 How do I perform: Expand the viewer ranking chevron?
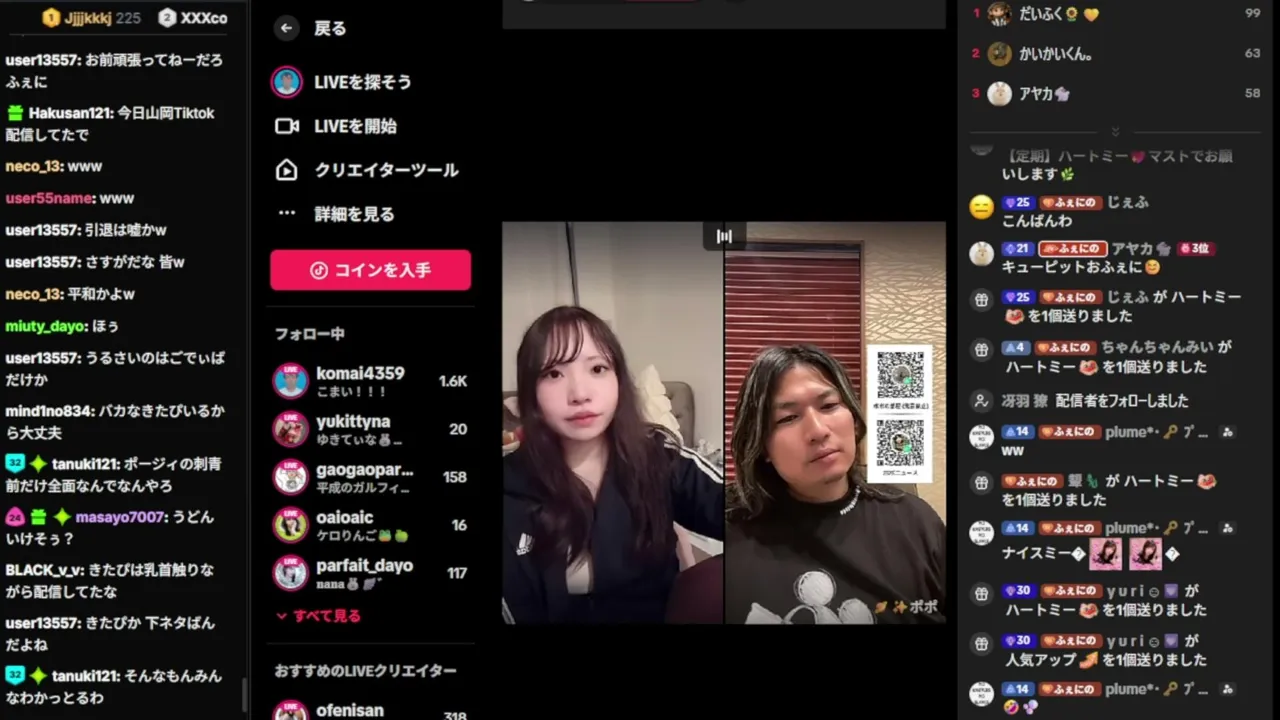coord(1115,132)
